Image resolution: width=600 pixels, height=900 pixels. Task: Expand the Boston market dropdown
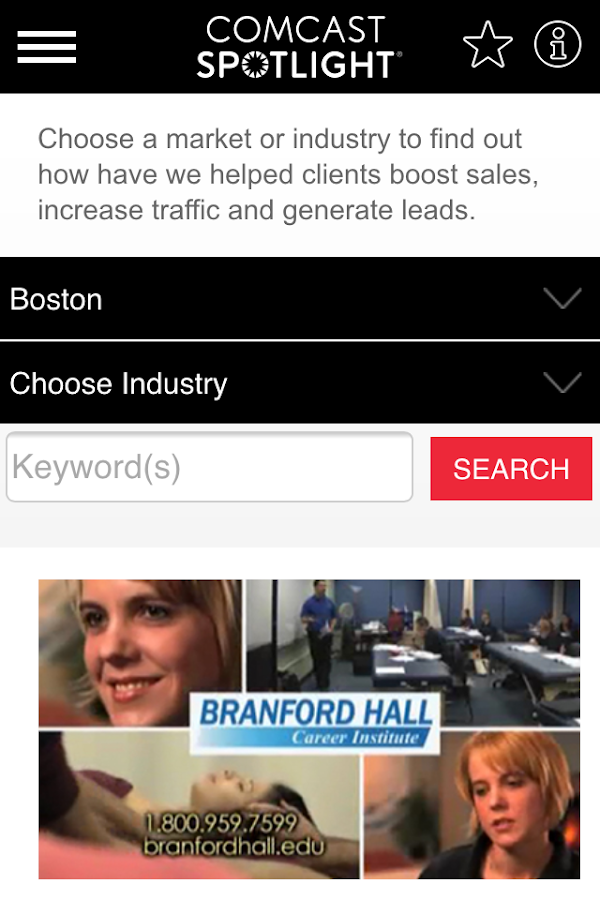click(x=300, y=299)
